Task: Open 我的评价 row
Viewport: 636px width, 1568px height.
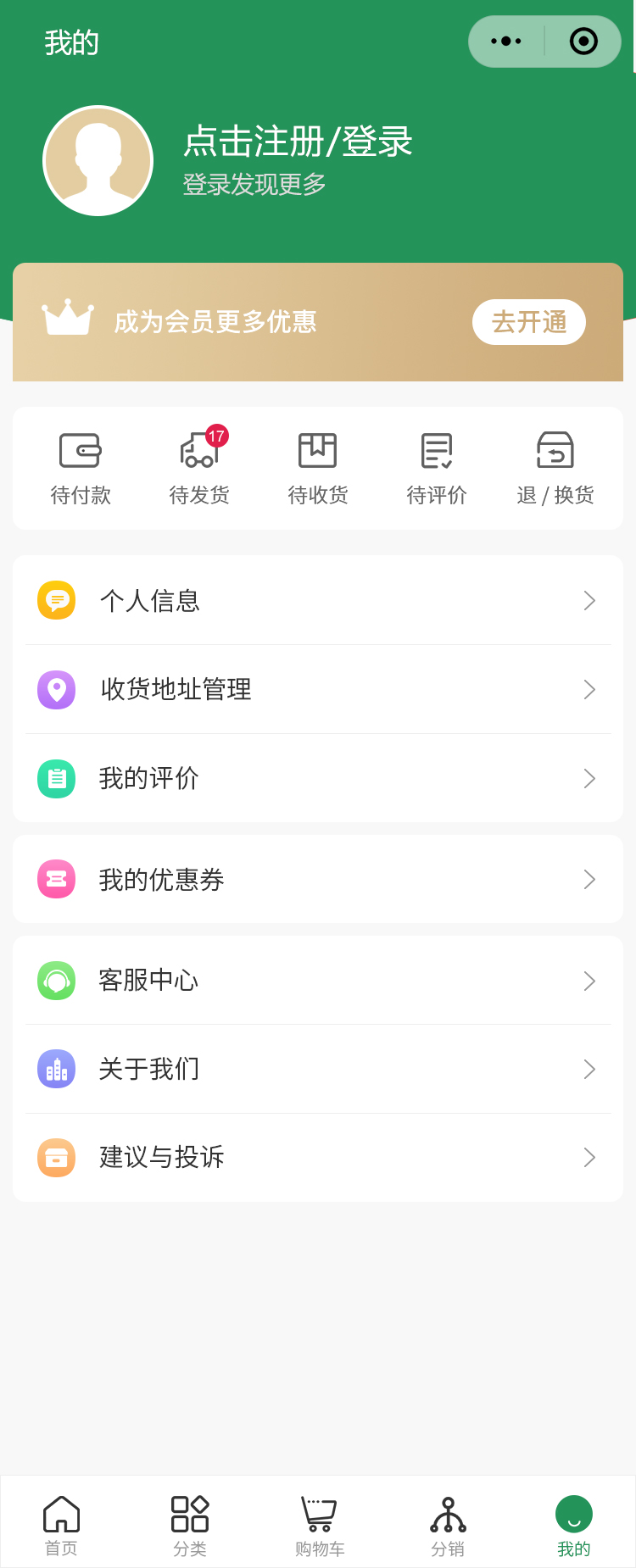Action: pos(318,778)
